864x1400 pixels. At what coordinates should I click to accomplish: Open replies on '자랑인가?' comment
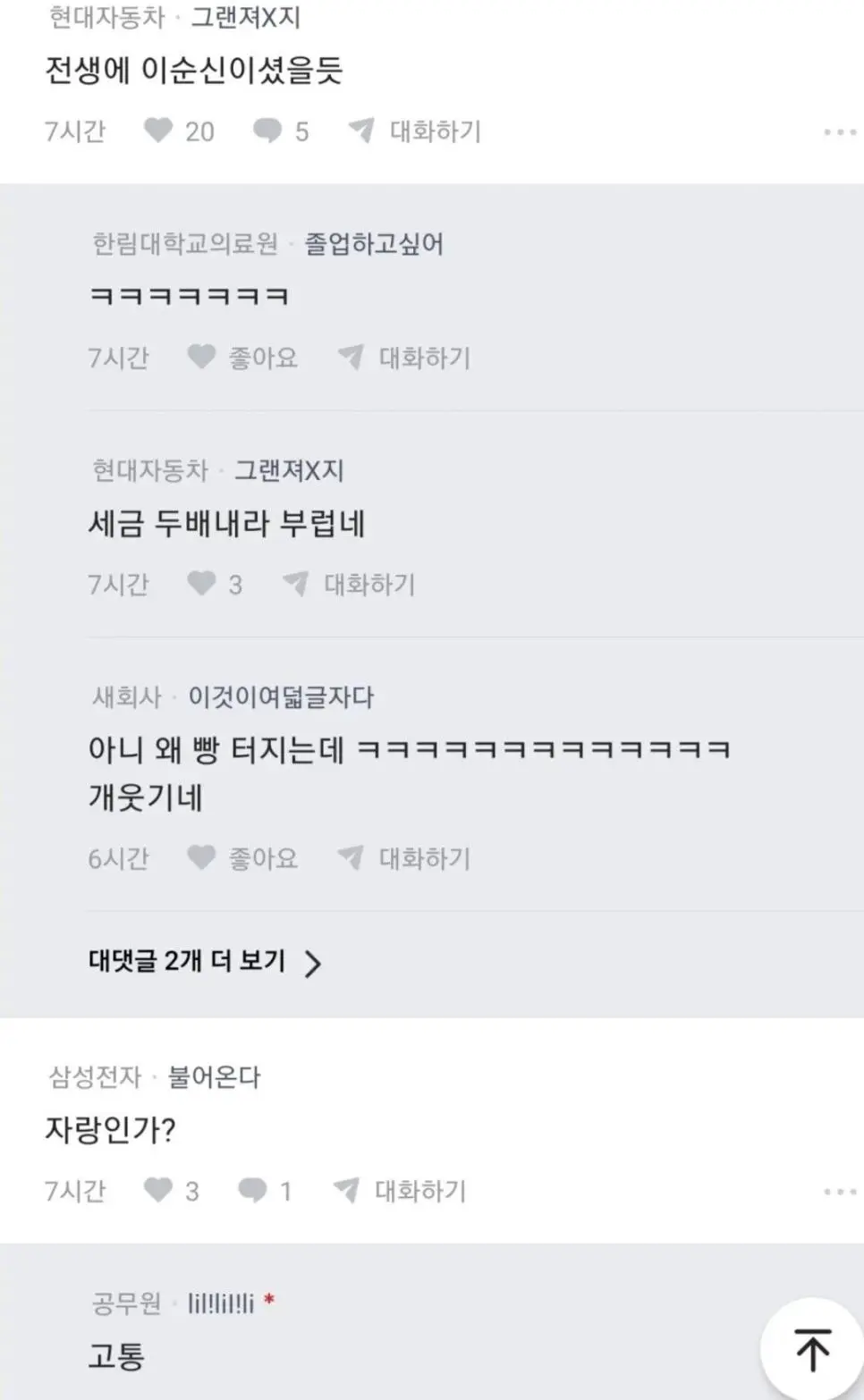[253, 1190]
